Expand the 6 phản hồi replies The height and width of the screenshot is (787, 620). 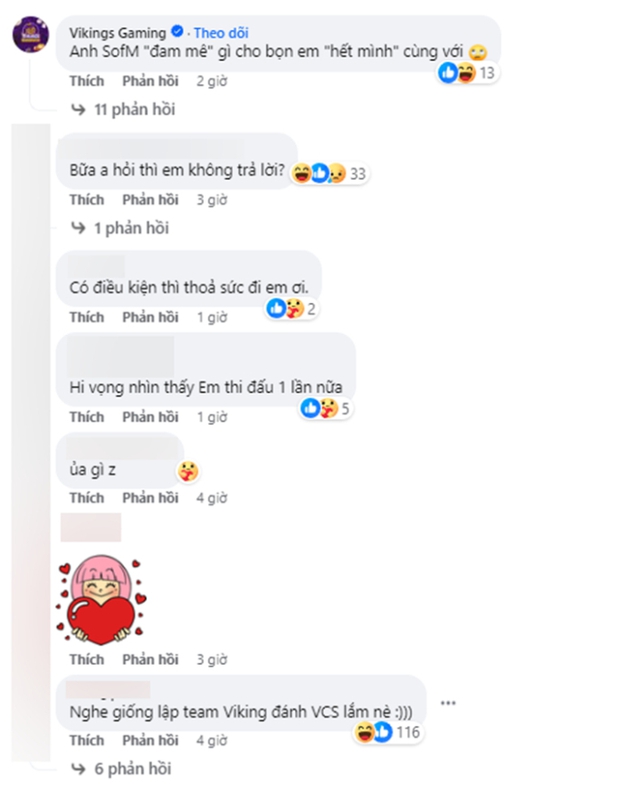(129, 769)
